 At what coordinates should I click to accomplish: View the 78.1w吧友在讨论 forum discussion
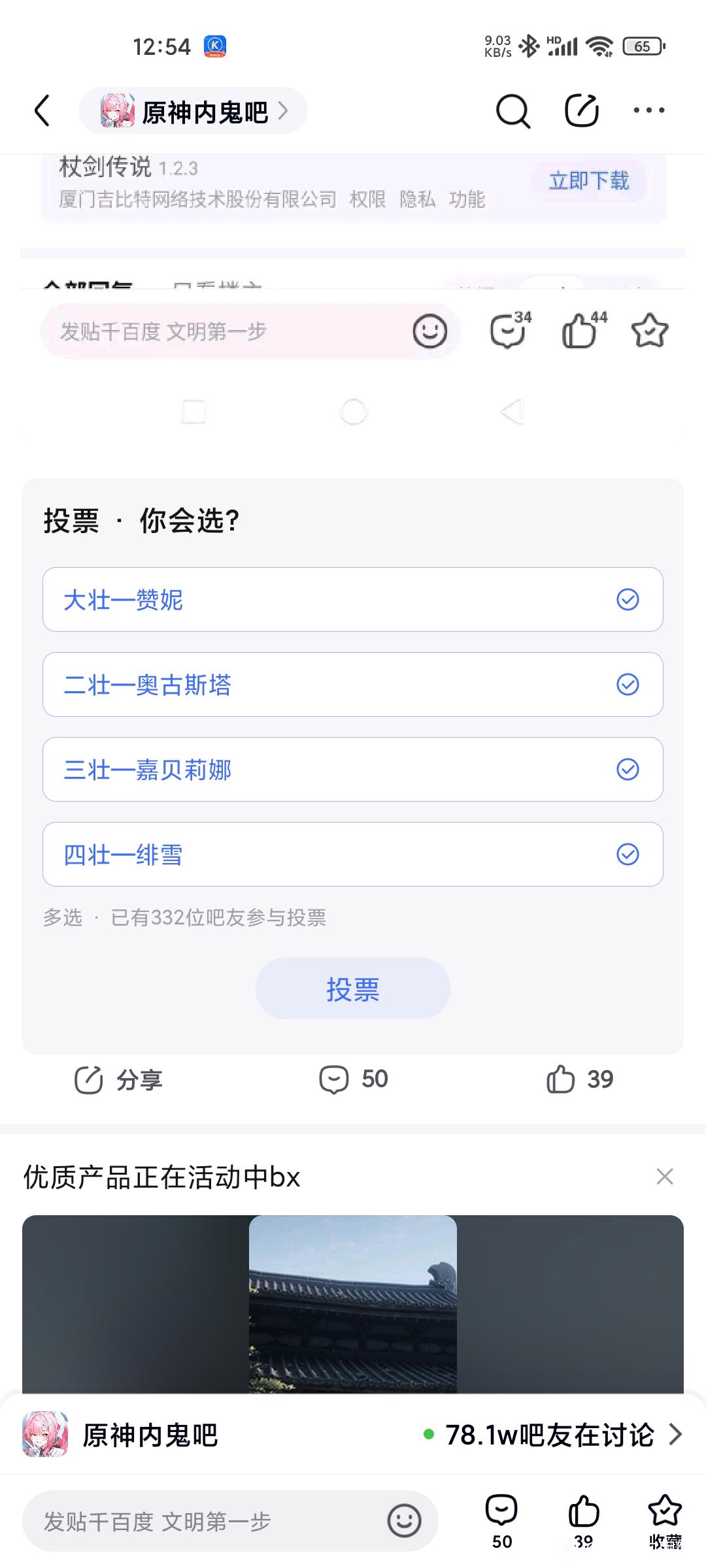pos(552,1435)
